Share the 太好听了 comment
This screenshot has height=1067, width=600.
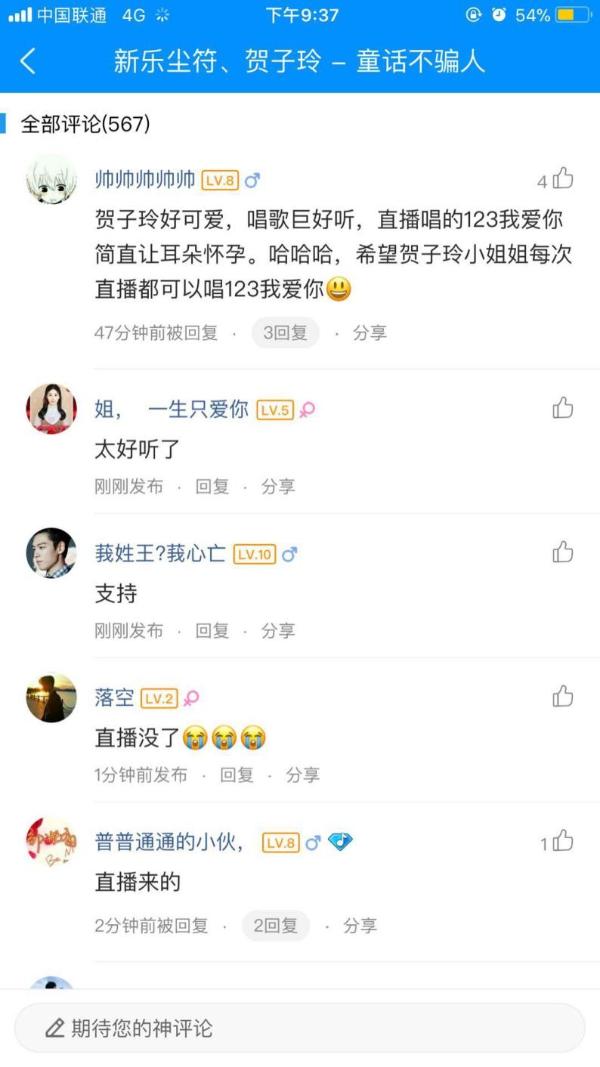(278, 486)
